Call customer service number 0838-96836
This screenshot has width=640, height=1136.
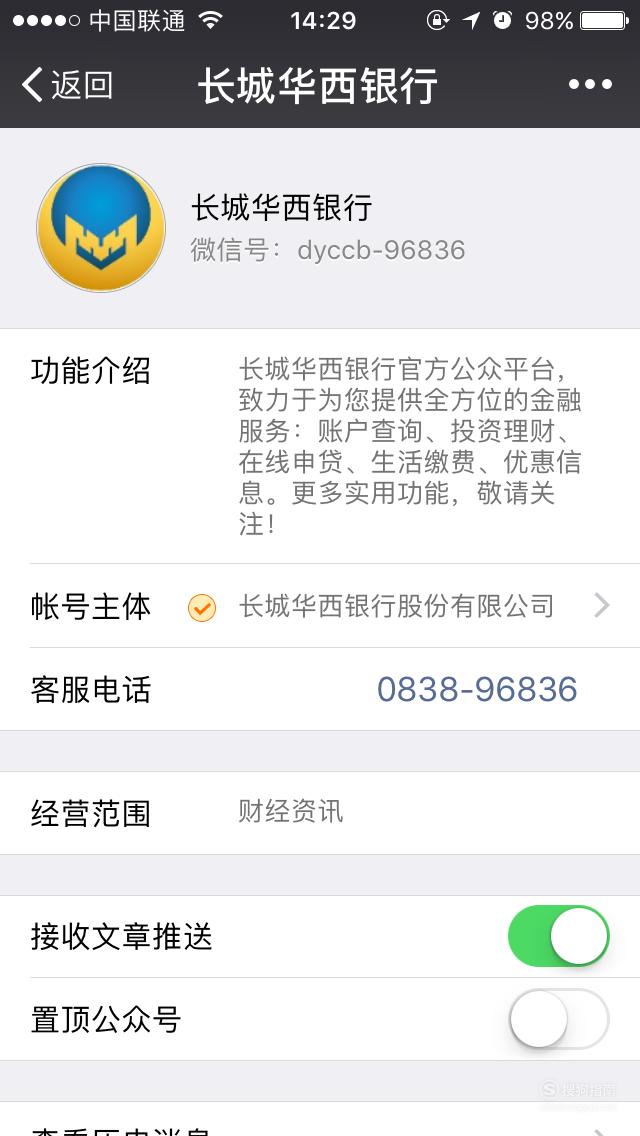coord(477,689)
